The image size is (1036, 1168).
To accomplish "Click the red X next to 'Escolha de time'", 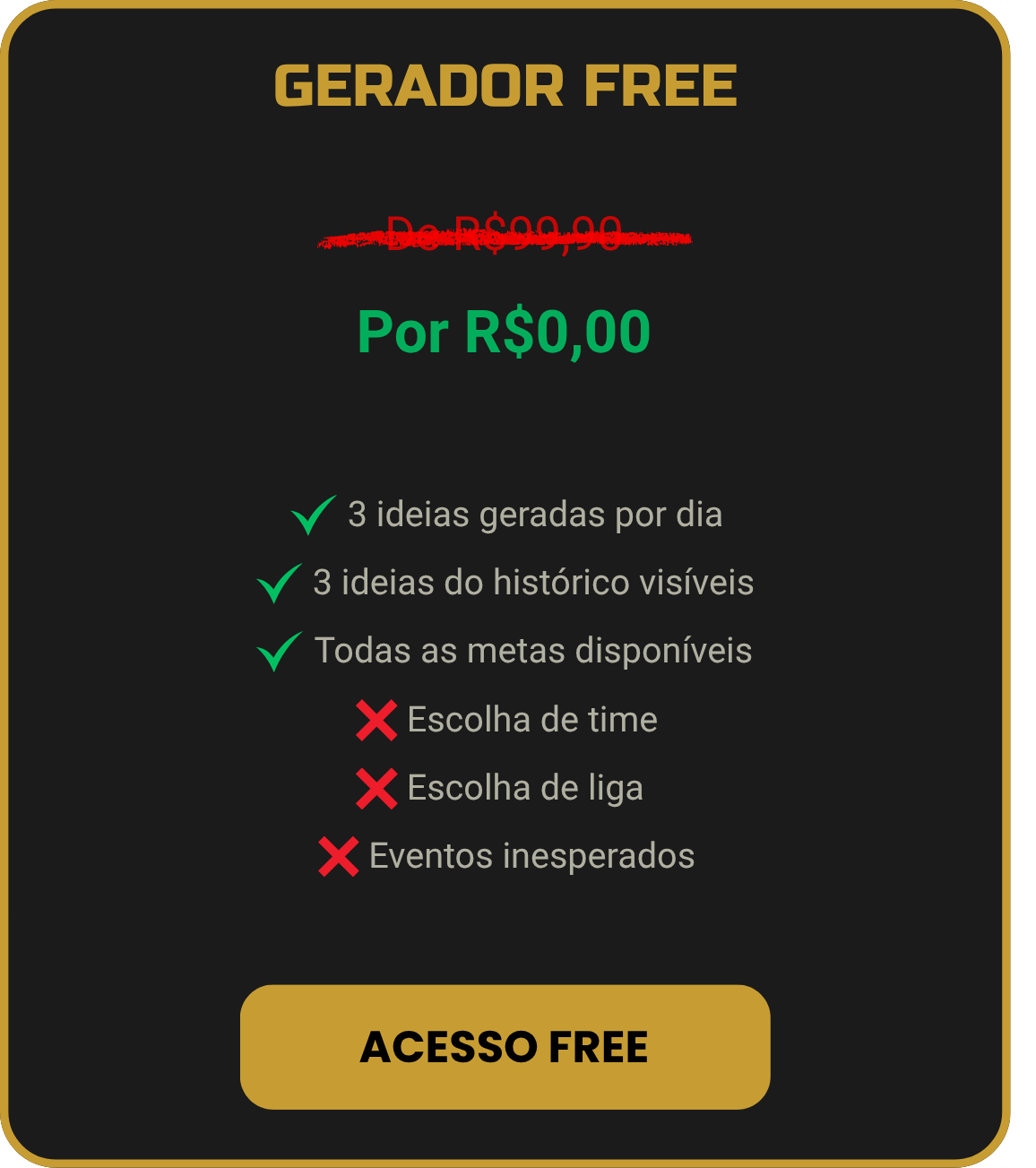I will coord(378,719).
